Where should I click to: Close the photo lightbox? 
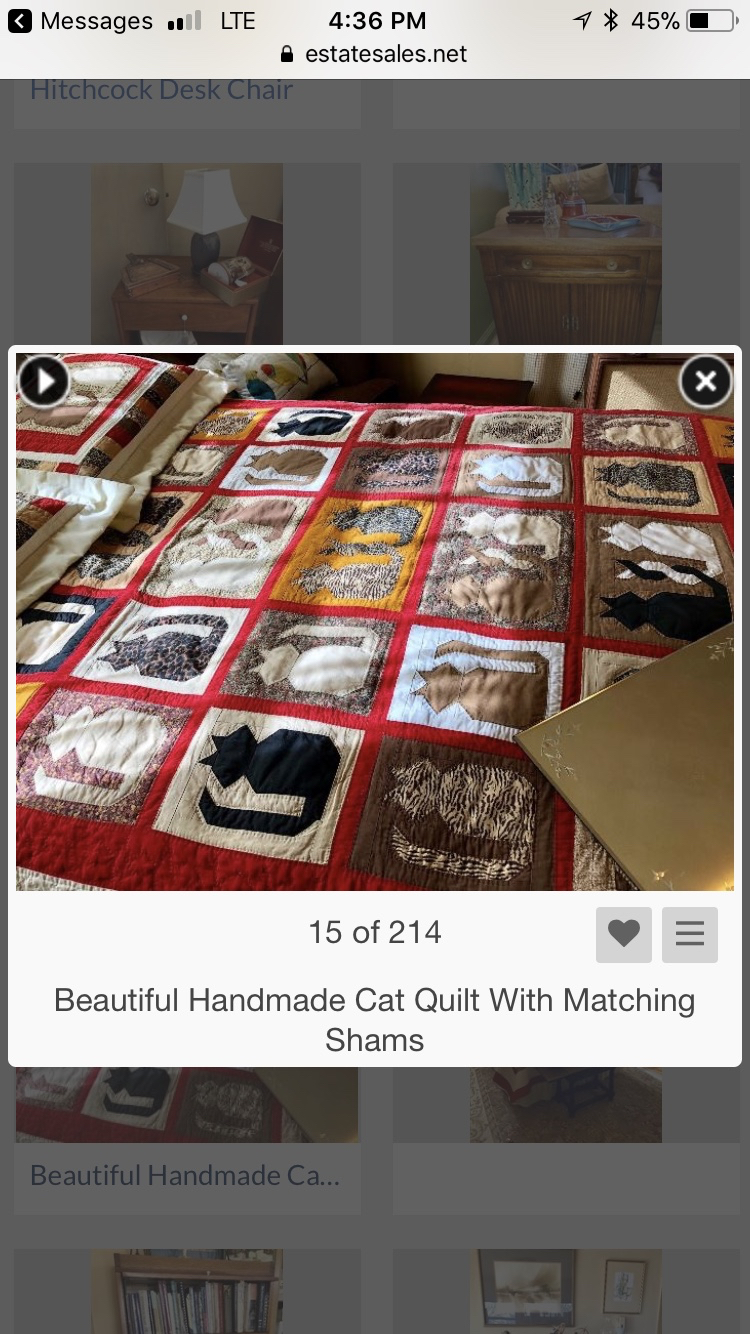(x=705, y=381)
